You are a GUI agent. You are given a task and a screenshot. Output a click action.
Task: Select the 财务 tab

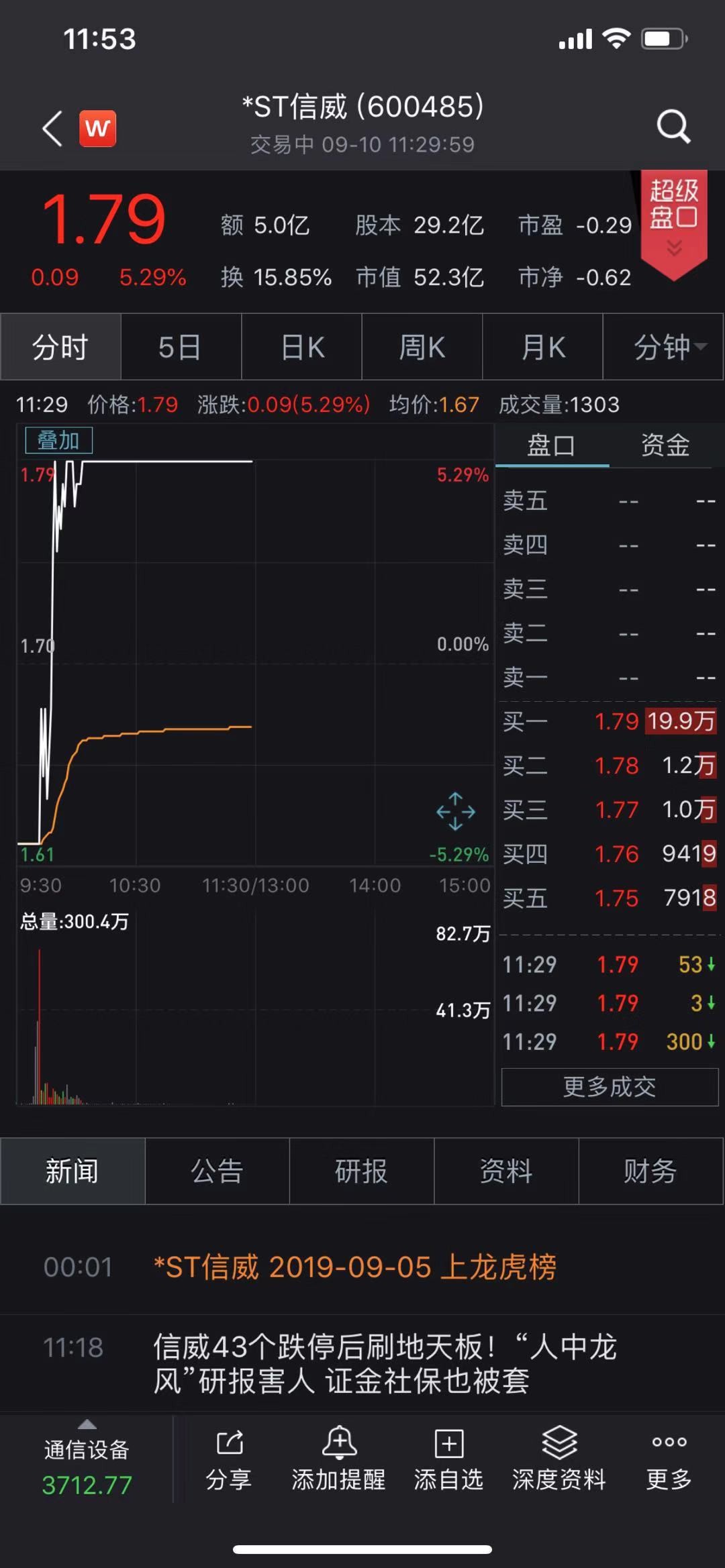coord(650,1171)
